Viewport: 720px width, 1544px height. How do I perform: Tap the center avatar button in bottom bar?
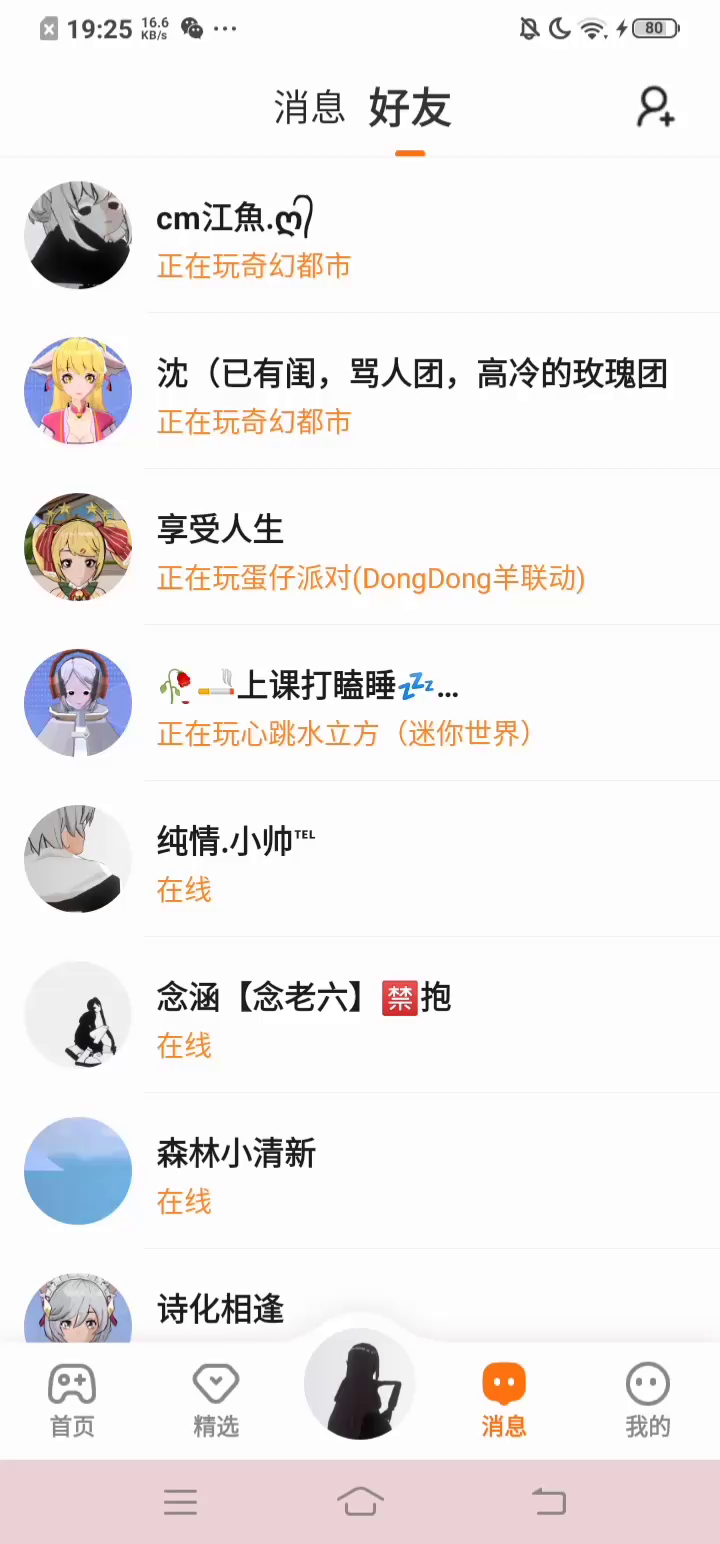[x=360, y=1385]
